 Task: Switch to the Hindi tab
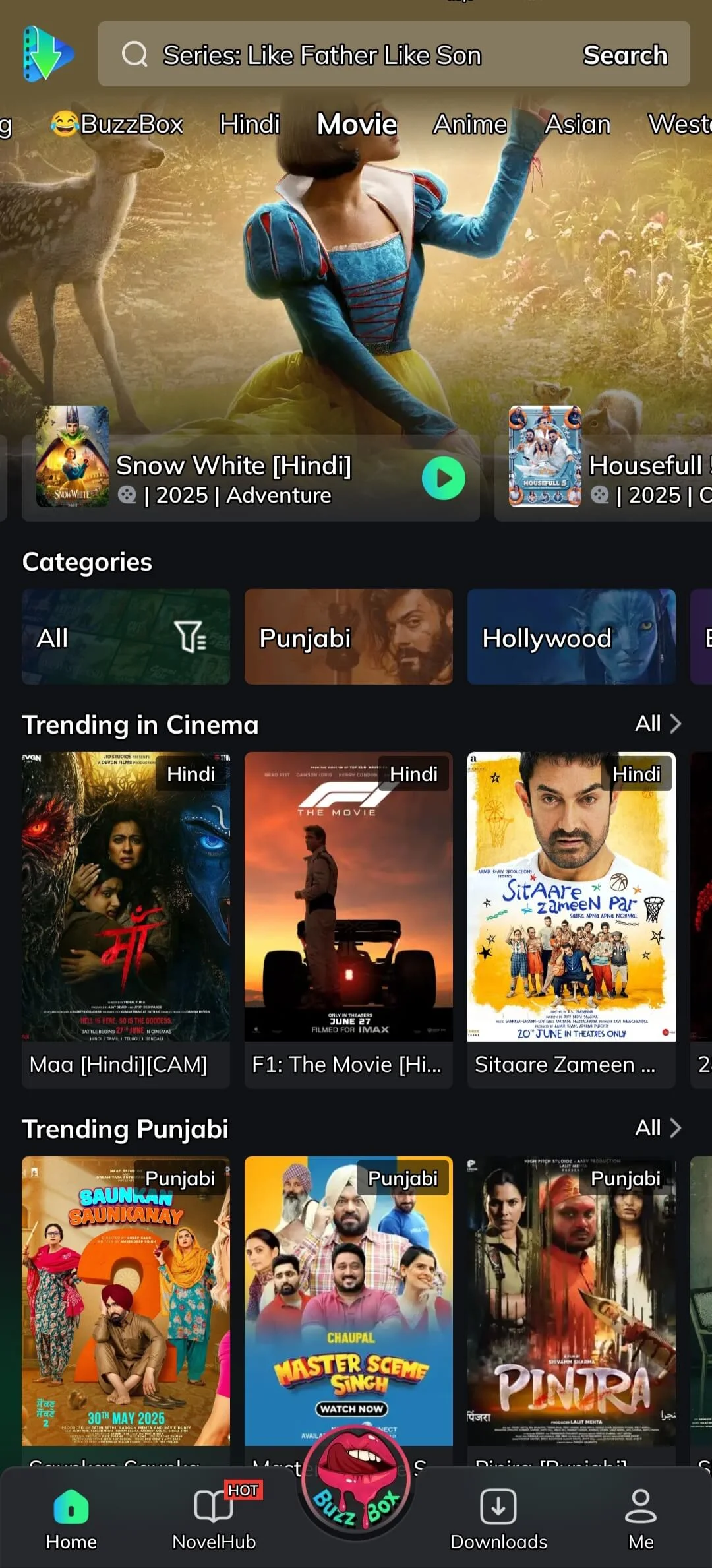pyautogui.click(x=250, y=124)
